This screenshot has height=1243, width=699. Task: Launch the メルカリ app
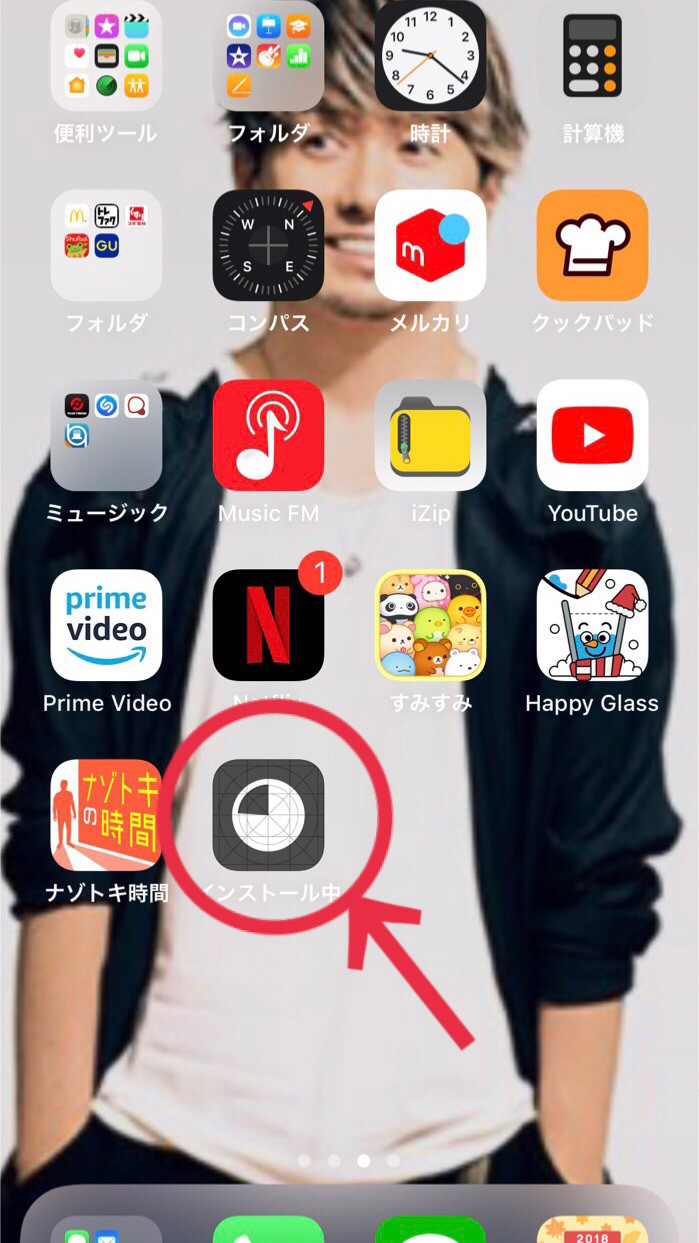click(x=430, y=245)
